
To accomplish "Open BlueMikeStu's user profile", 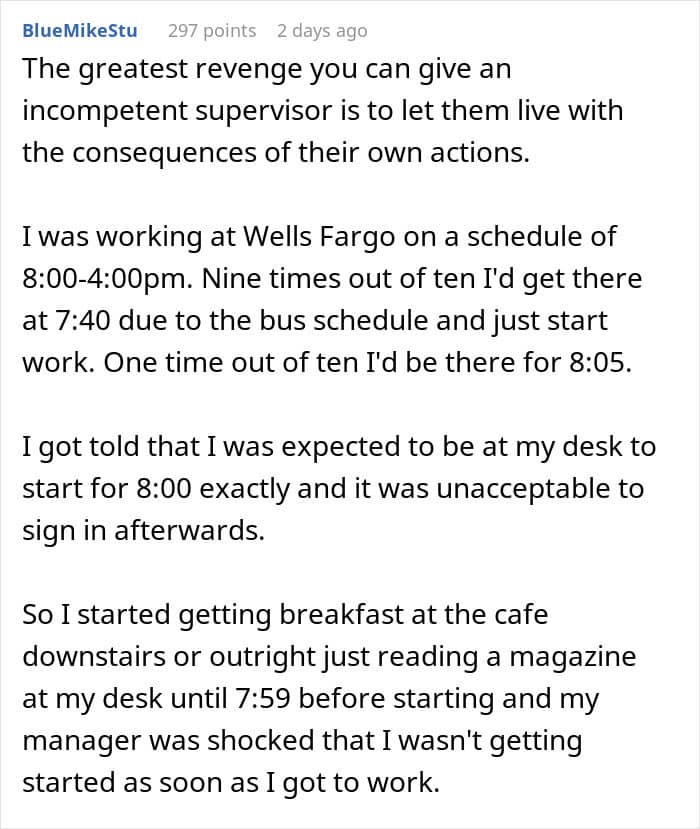I will click(80, 31).
